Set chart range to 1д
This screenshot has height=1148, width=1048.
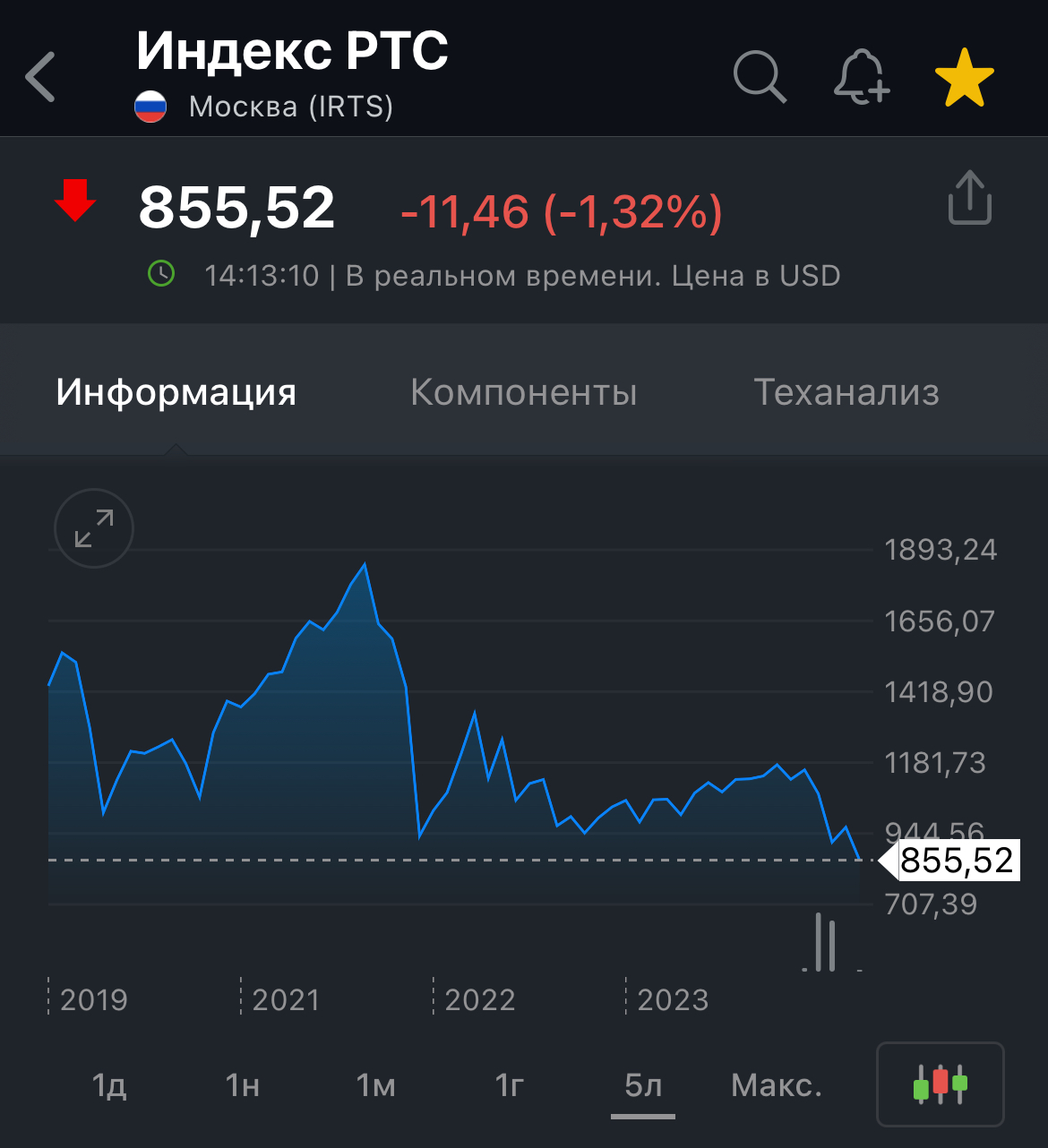point(108,1085)
